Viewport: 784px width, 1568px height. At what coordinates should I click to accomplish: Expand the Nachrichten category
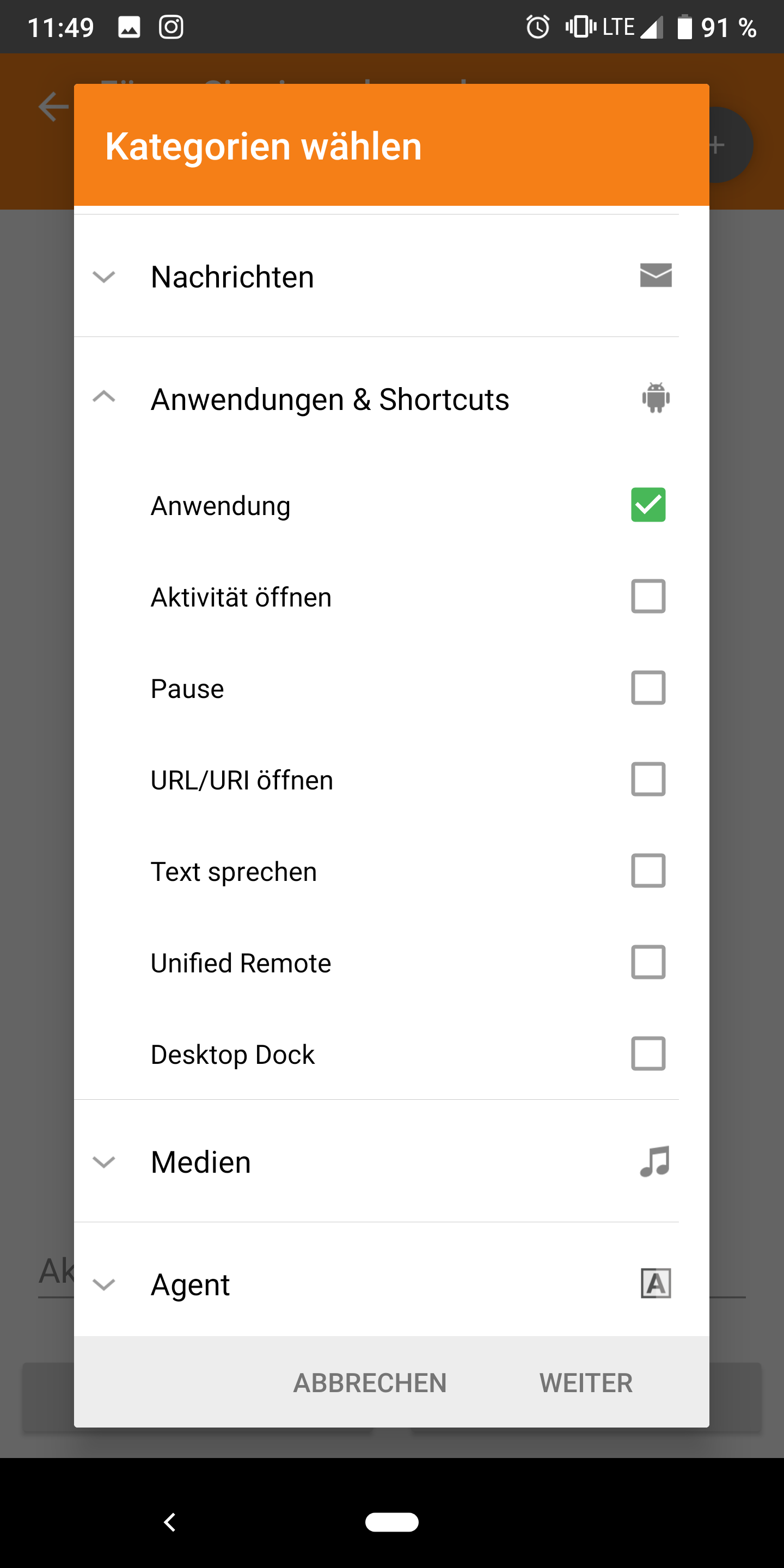pos(104,277)
